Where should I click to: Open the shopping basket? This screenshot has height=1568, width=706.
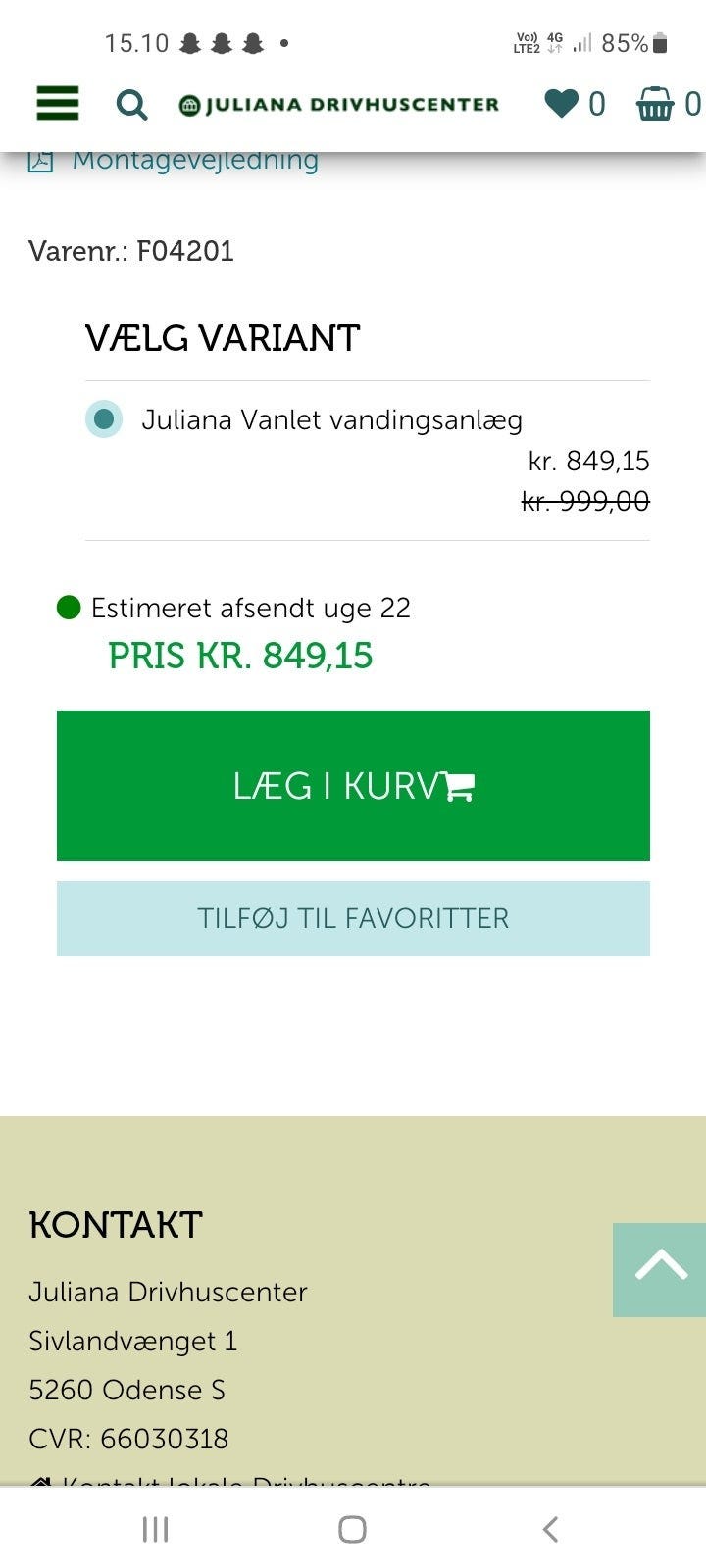pyautogui.click(x=666, y=103)
